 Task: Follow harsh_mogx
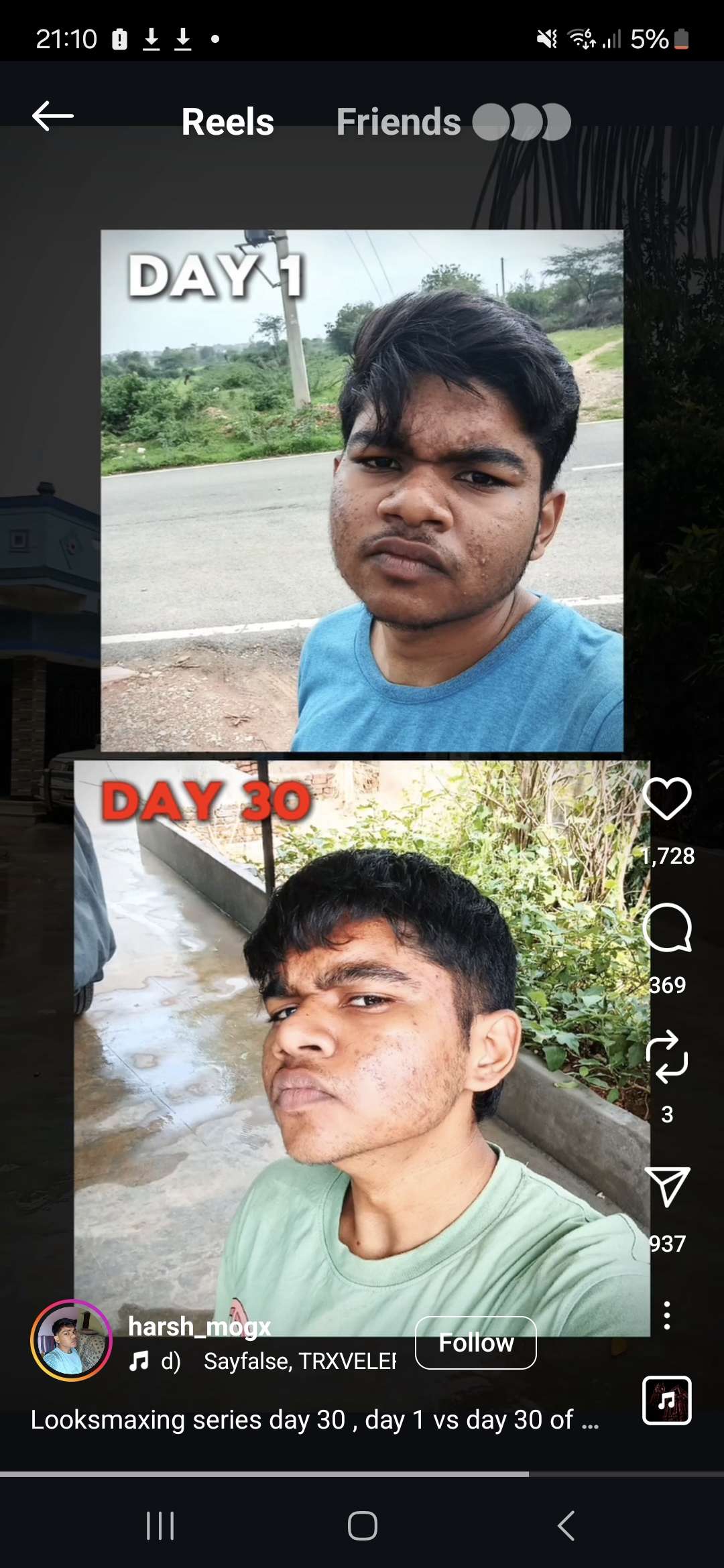click(476, 1343)
